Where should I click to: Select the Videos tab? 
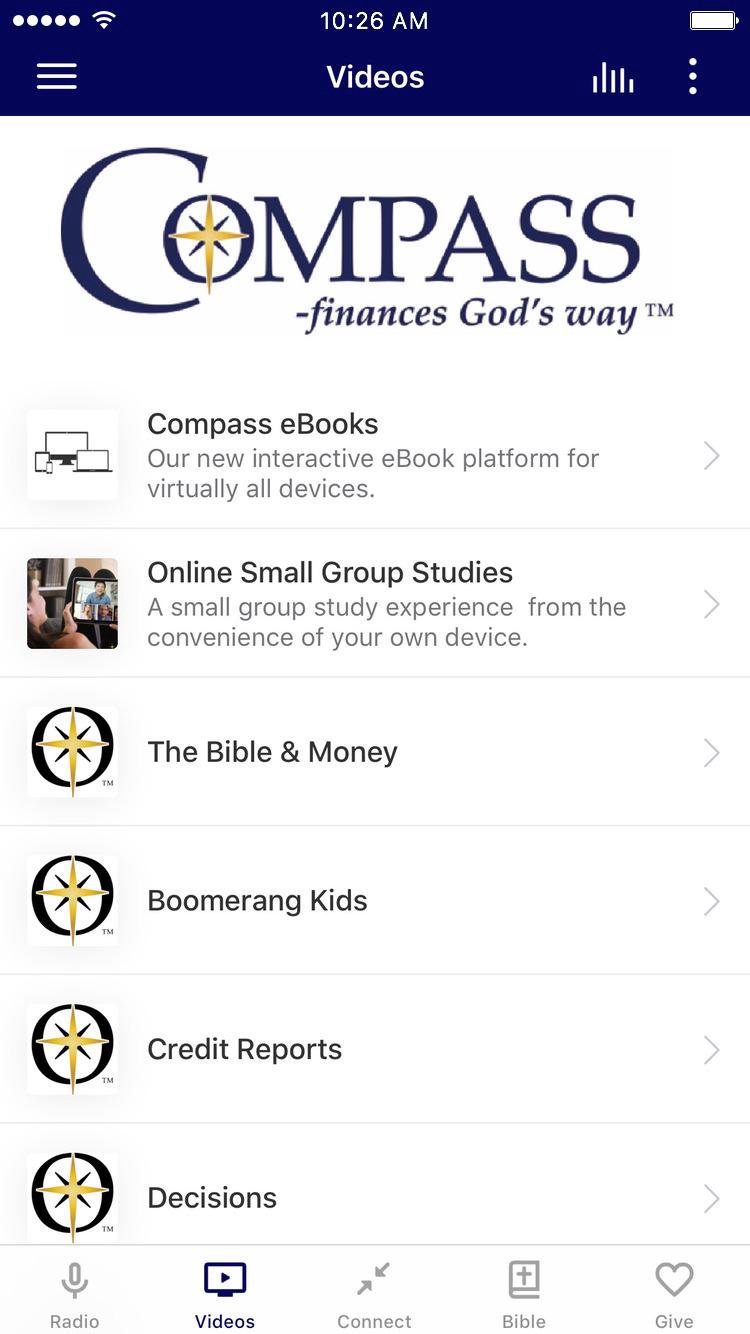tap(225, 1294)
